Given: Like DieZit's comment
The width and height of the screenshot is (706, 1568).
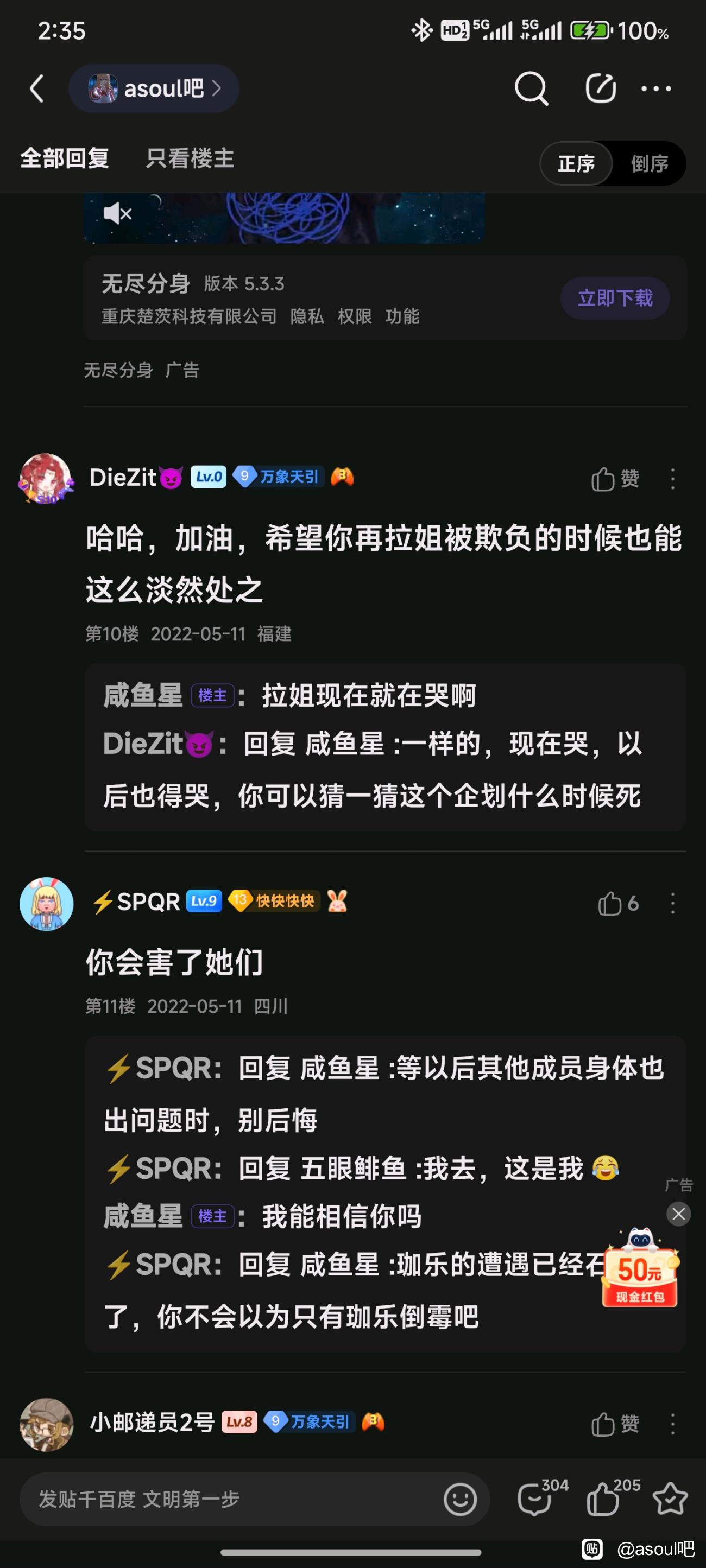Looking at the screenshot, I should click(614, 479).
